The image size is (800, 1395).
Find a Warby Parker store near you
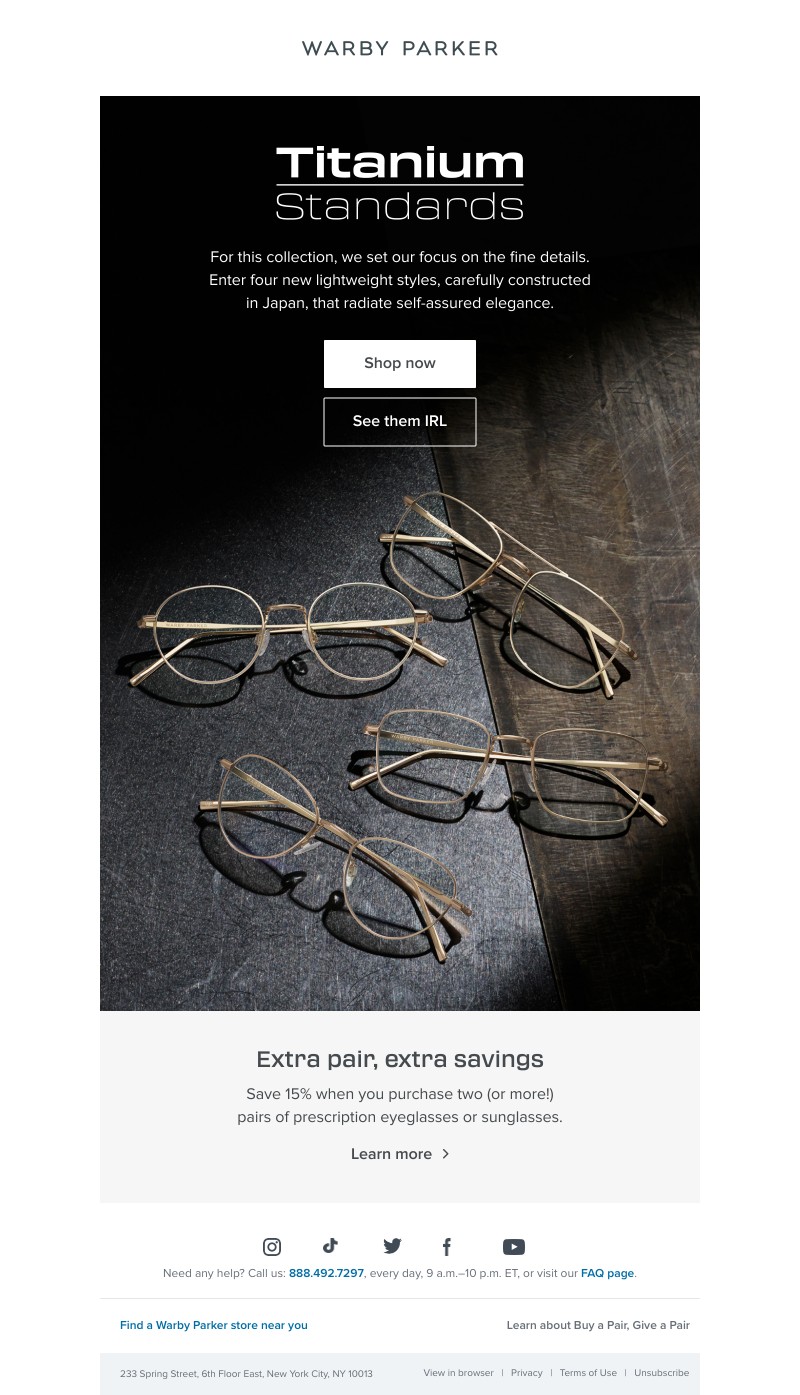coord(214,1325)
